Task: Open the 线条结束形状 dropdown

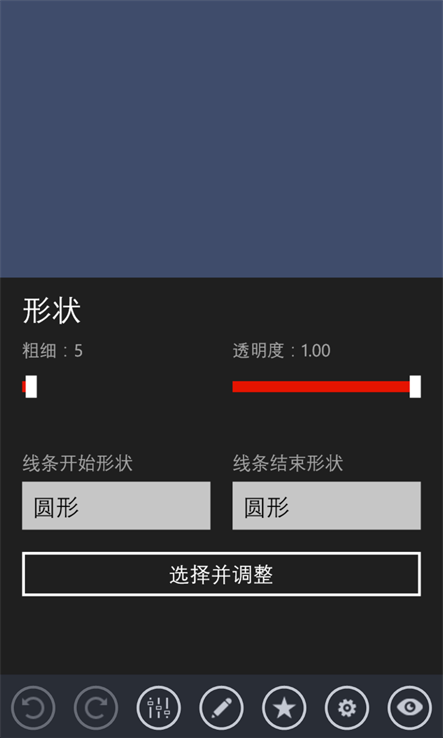Action: tap(327, 505)
